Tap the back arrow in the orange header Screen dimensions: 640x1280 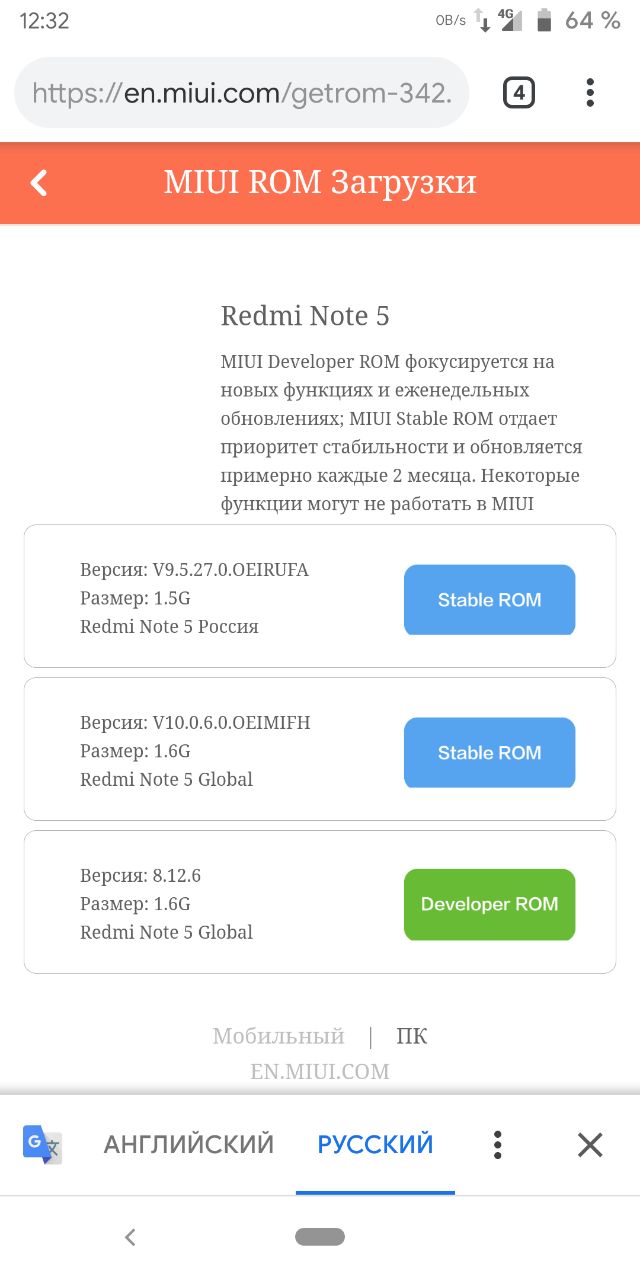point(39,183)
